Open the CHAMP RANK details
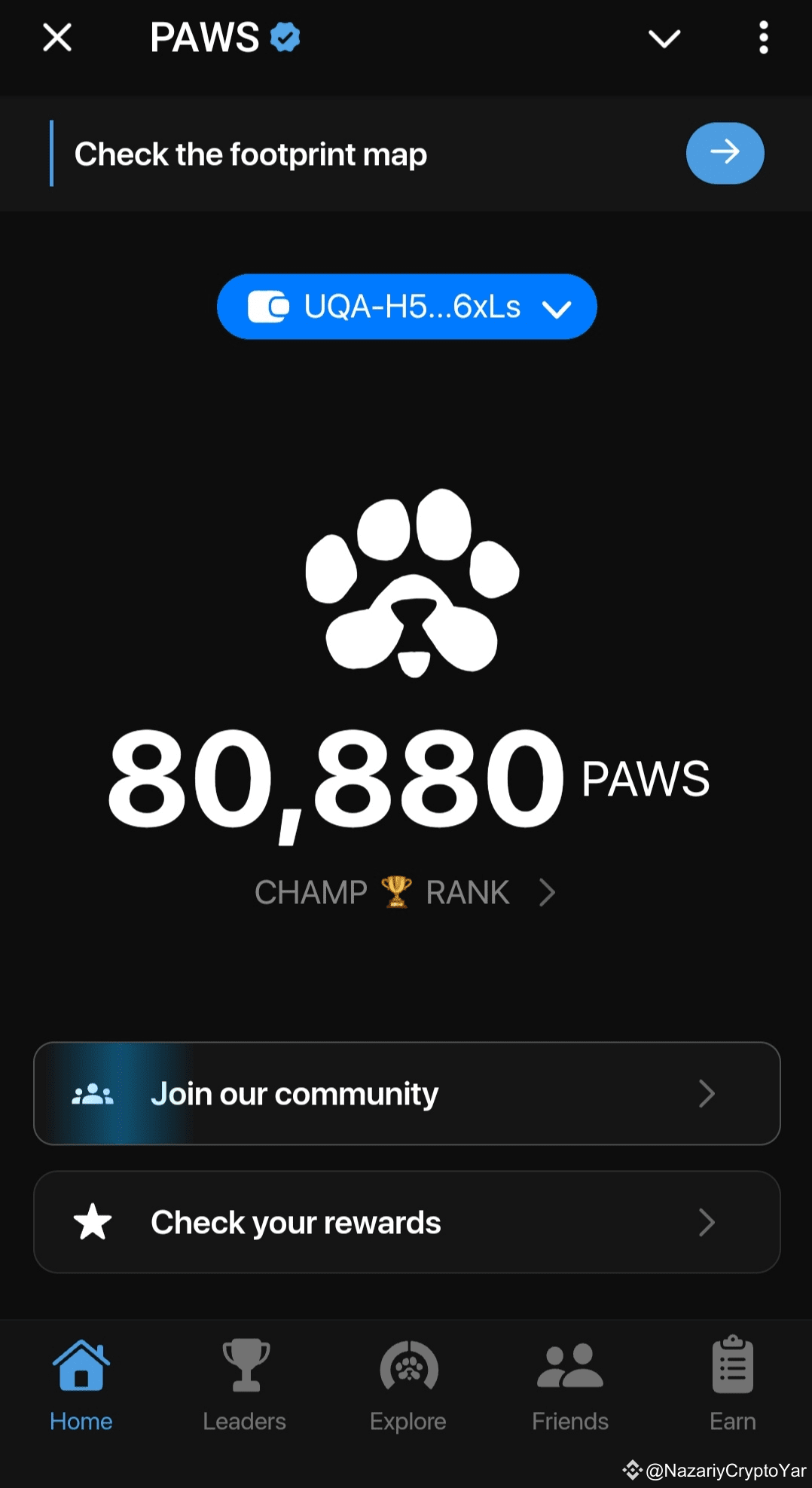Viewport: 812px width, 1488px height. 405,893
